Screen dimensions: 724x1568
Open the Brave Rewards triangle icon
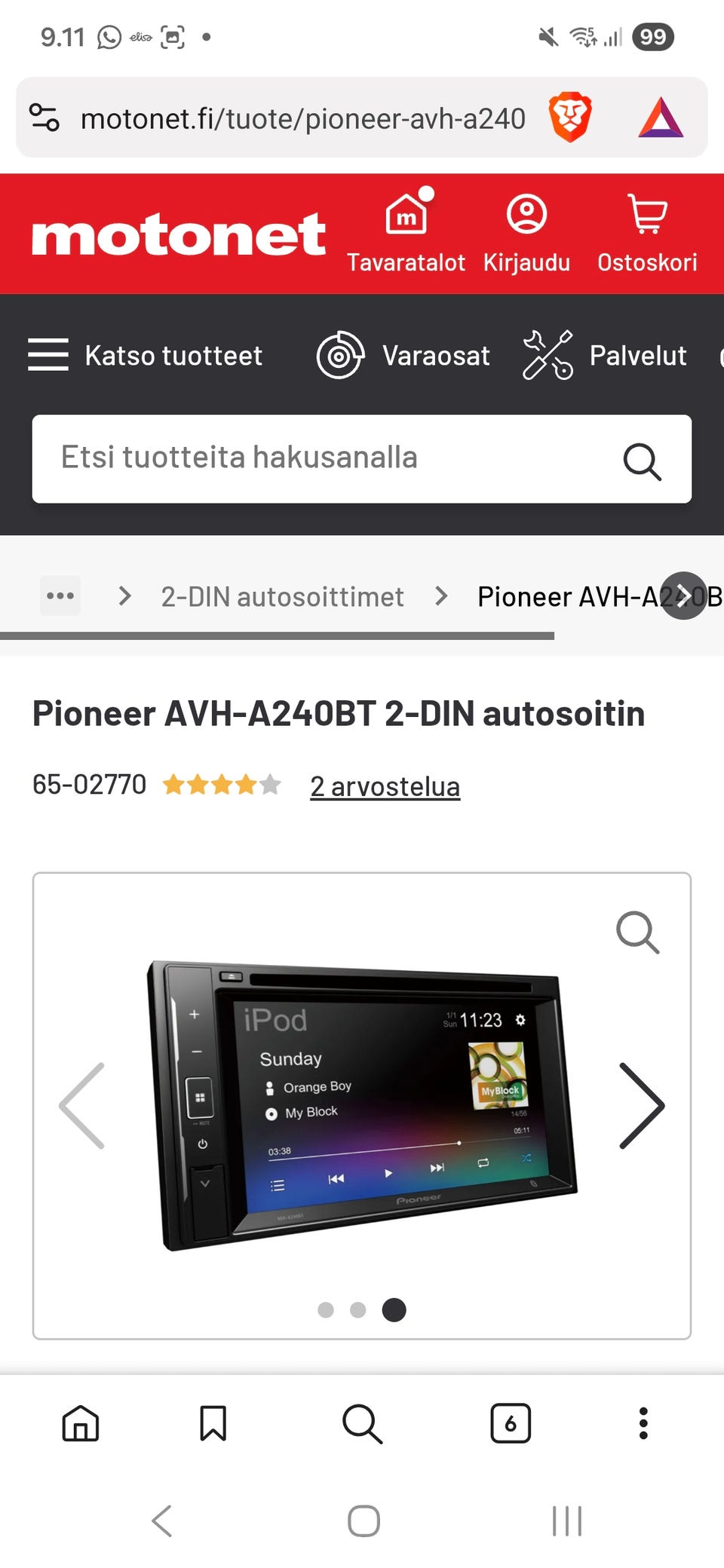[662, 117]
